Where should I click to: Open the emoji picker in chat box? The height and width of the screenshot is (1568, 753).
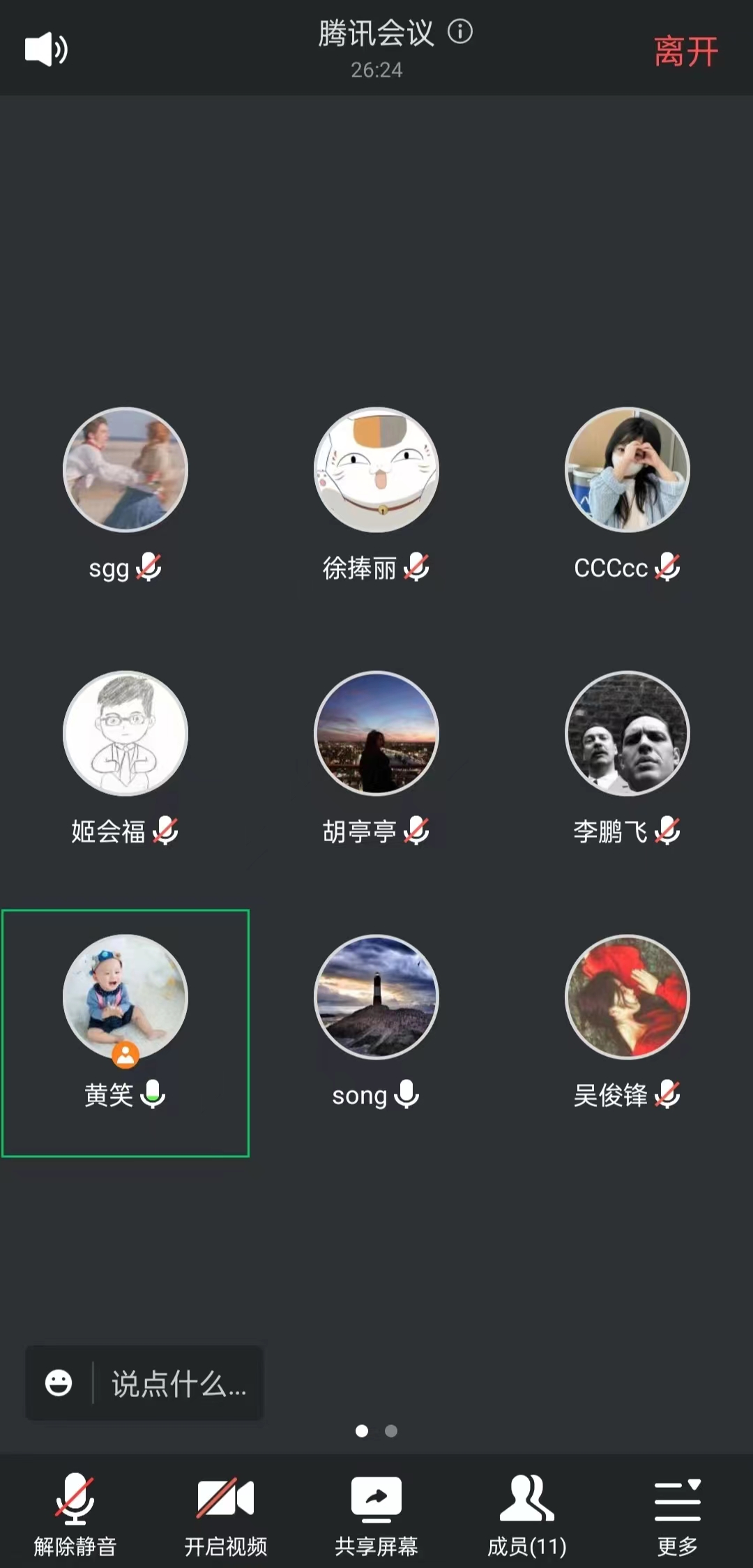tap(59, 1382)
